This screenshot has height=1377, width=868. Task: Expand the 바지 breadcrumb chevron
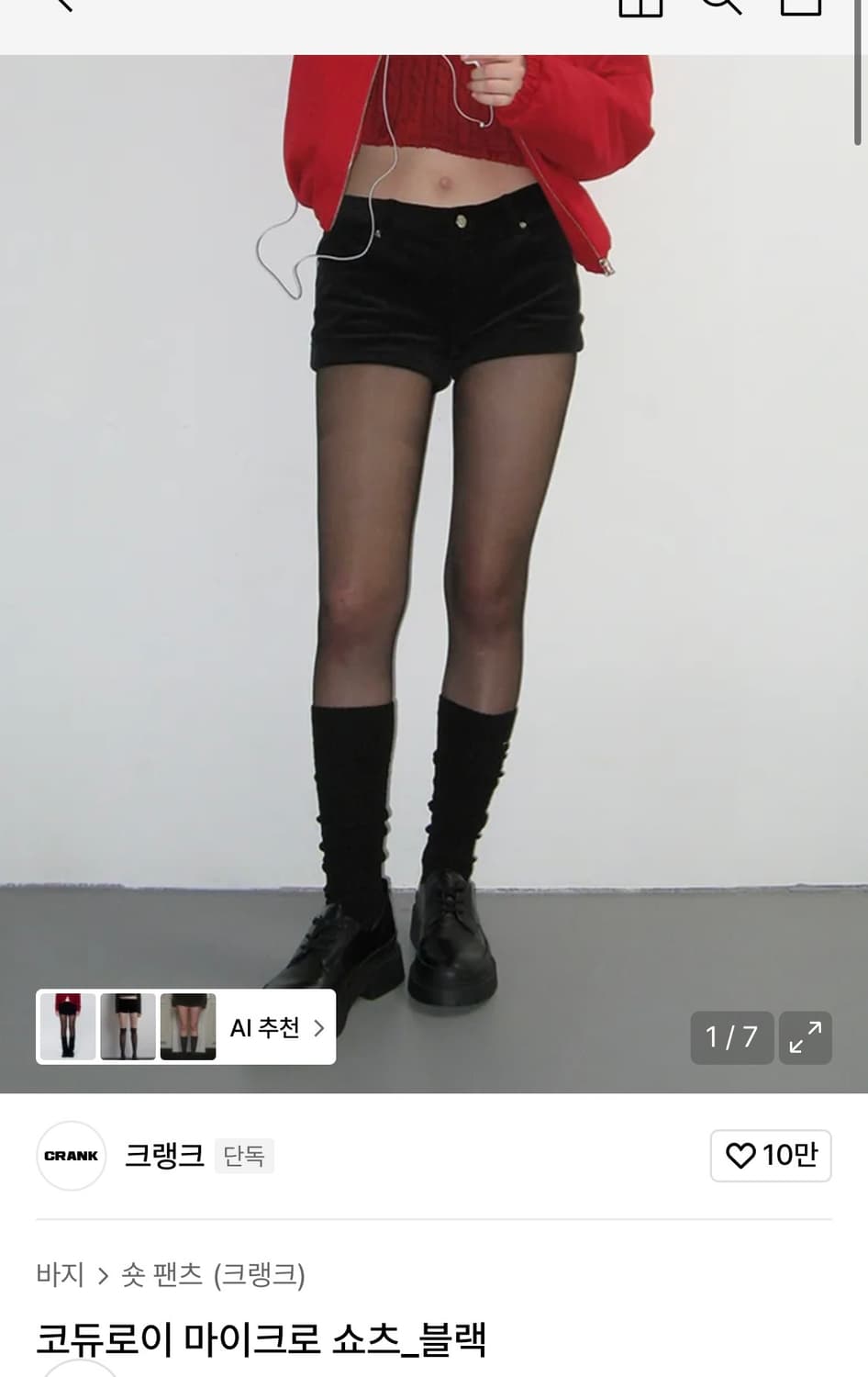point(102,1276)
